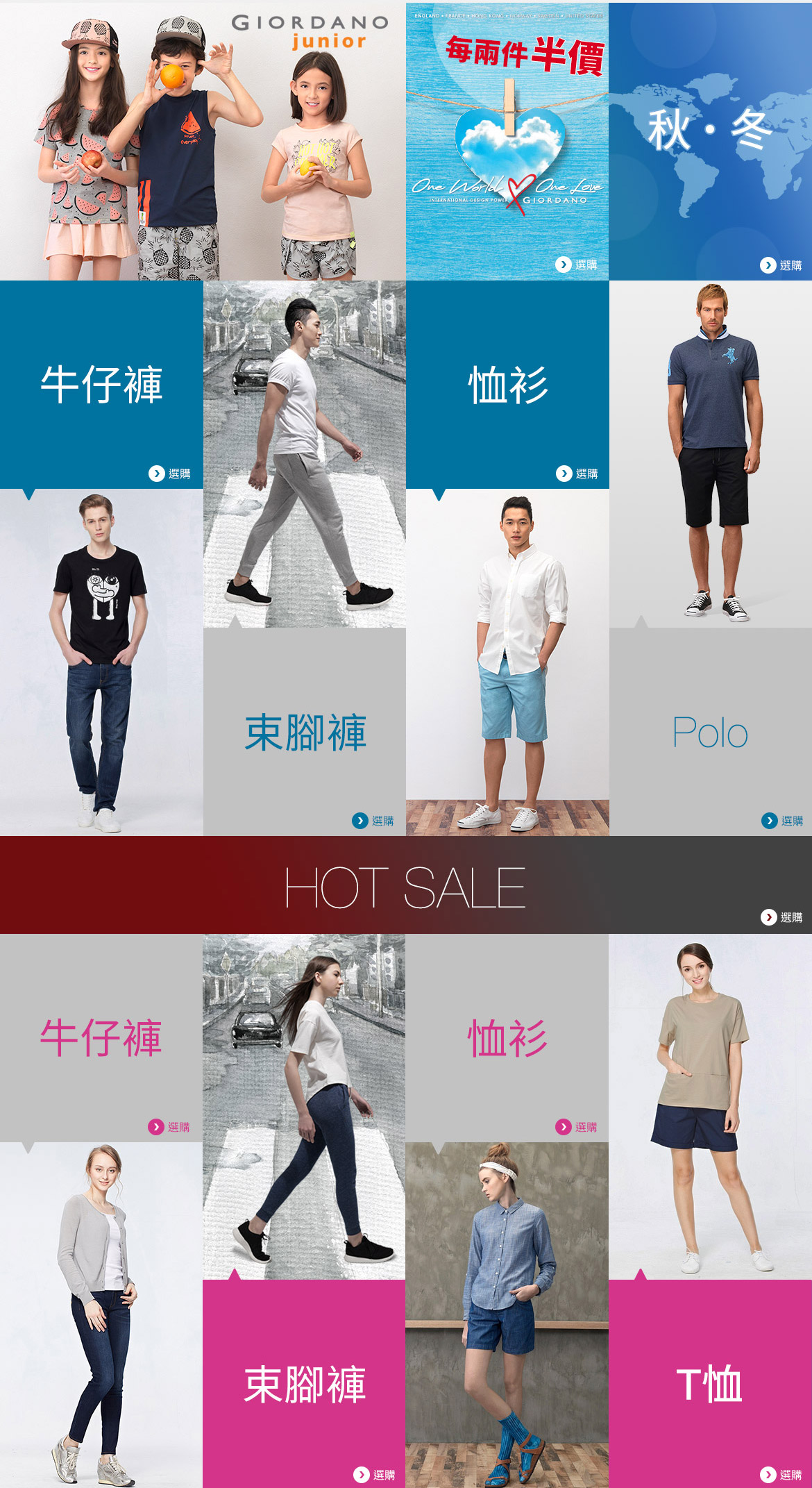This screenshot has height=1488, width=812.
Task: Open the Giordano Junior kids banner
Action: 203,141
